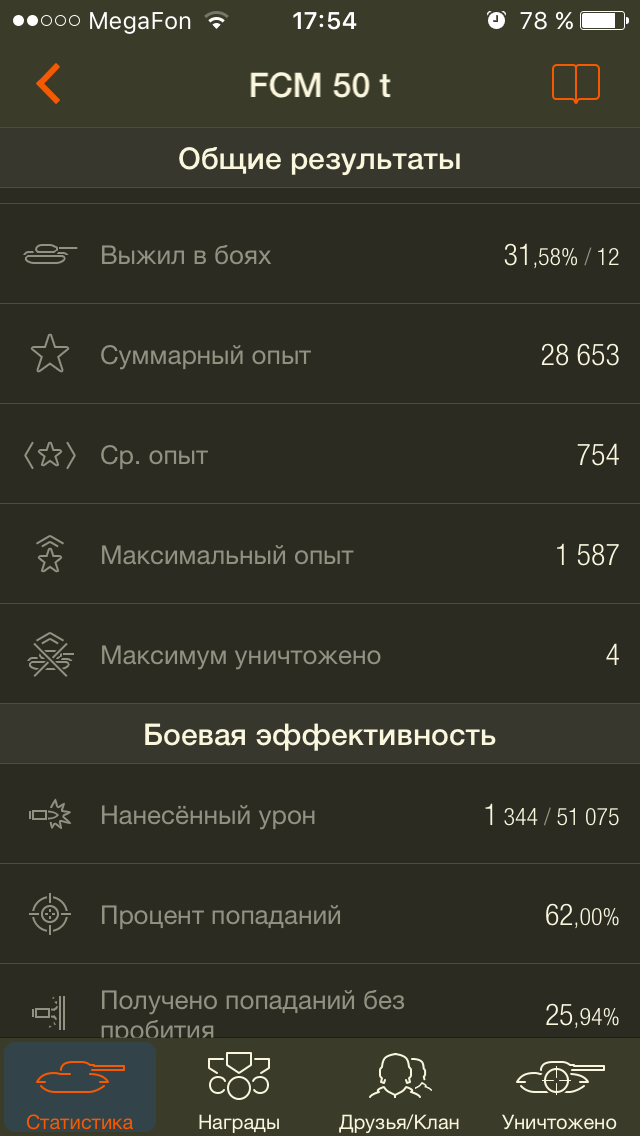
Task: Switch to the Друзья/Клан tab
Action: coord(399,1088)
